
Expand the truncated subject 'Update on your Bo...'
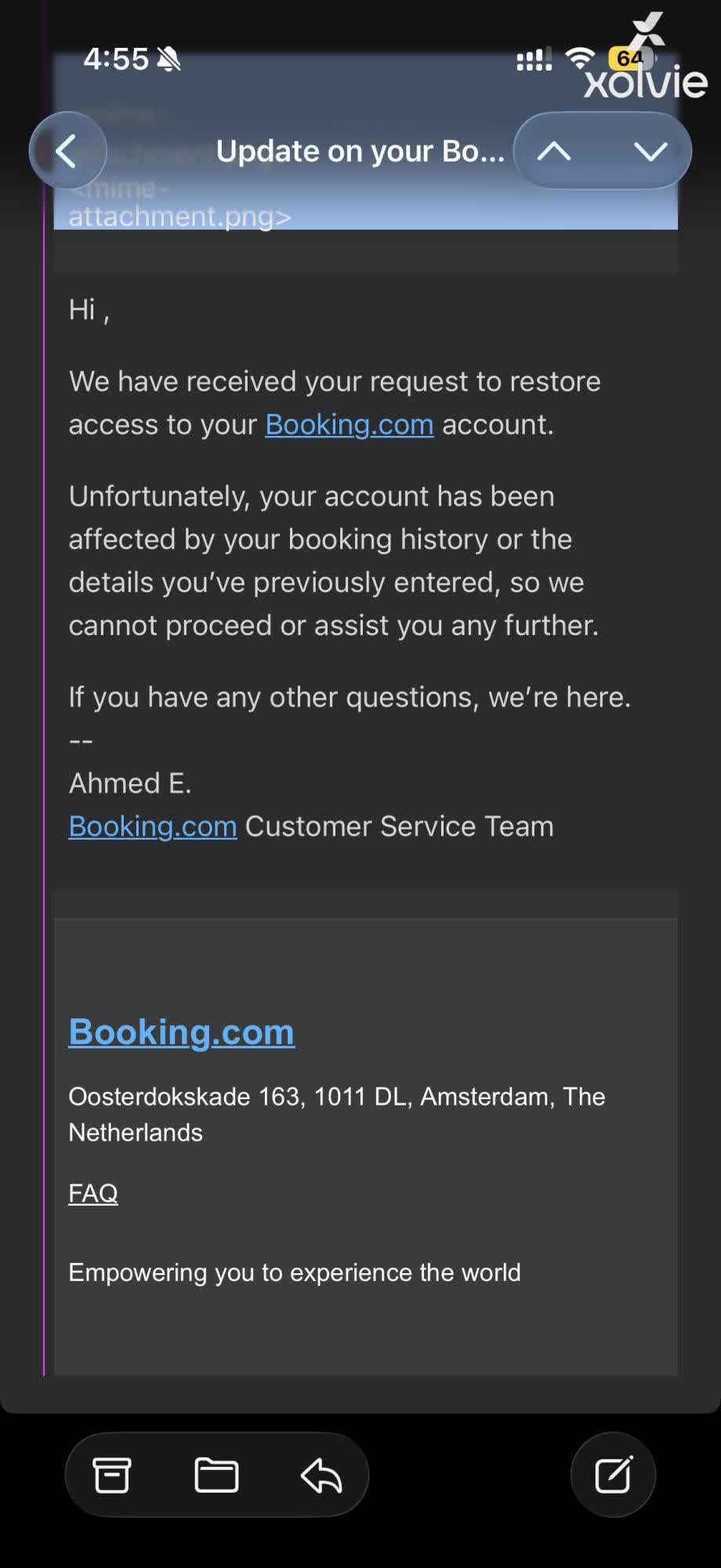coord(360,151)
